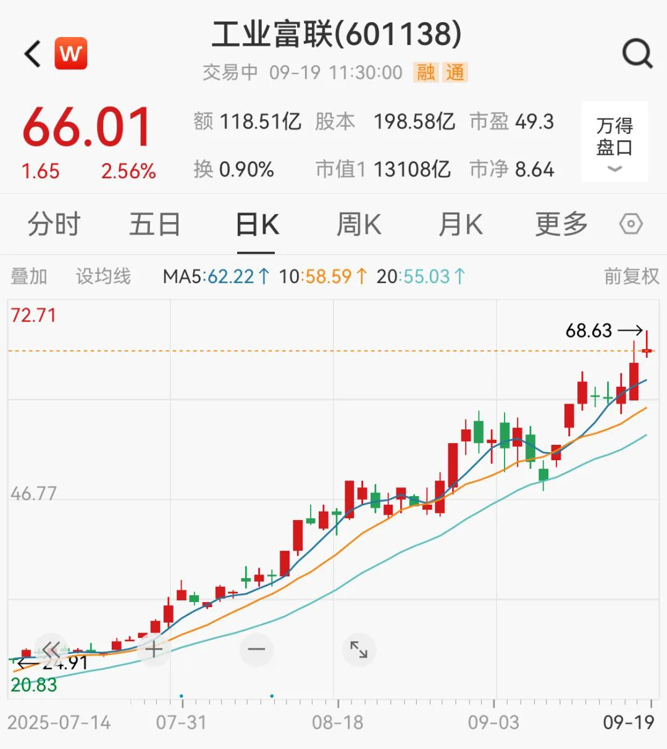Move chart earlier with left double-arrow
Viewport: 667px width, 749px height.
(x=52, y=649)
